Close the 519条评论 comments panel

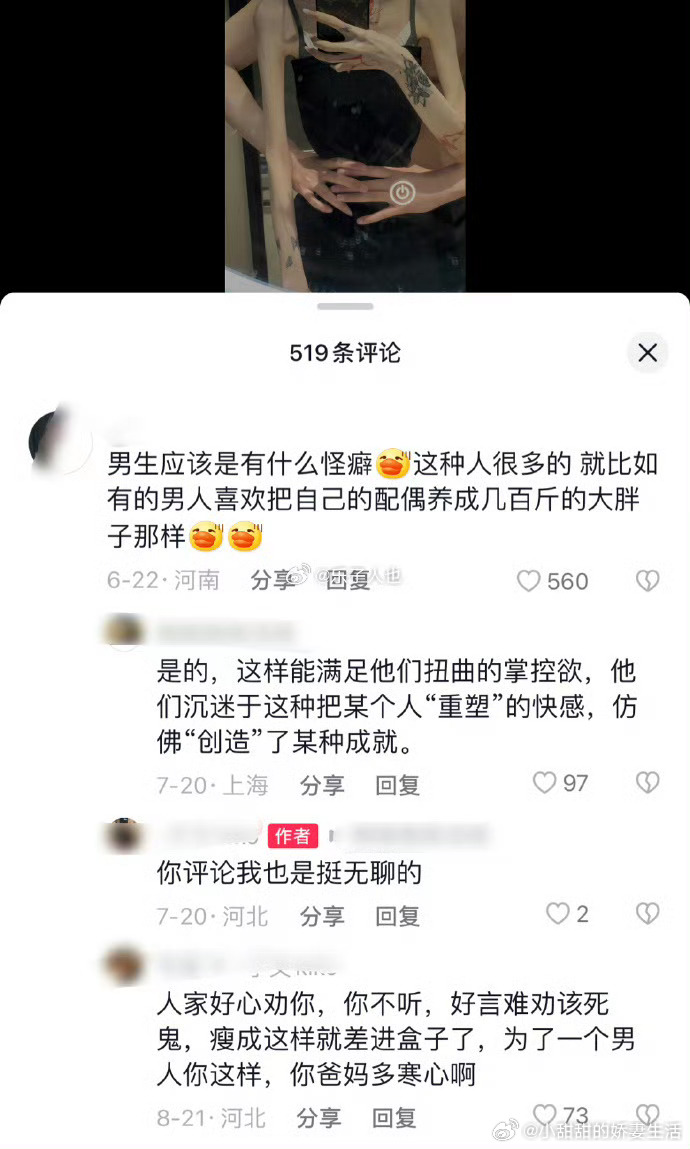[647, 352]
